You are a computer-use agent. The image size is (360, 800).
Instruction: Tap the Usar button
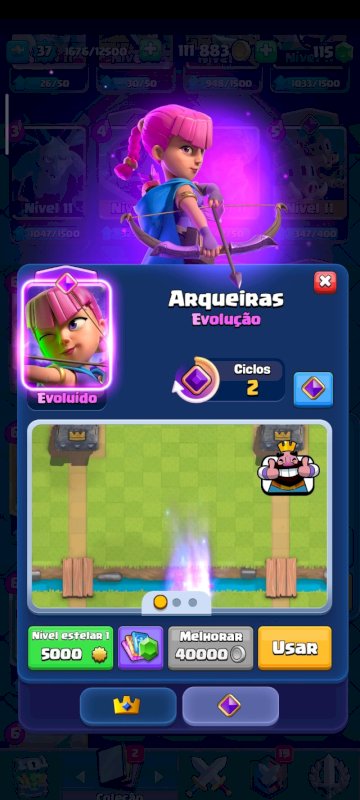coord(295,648)
